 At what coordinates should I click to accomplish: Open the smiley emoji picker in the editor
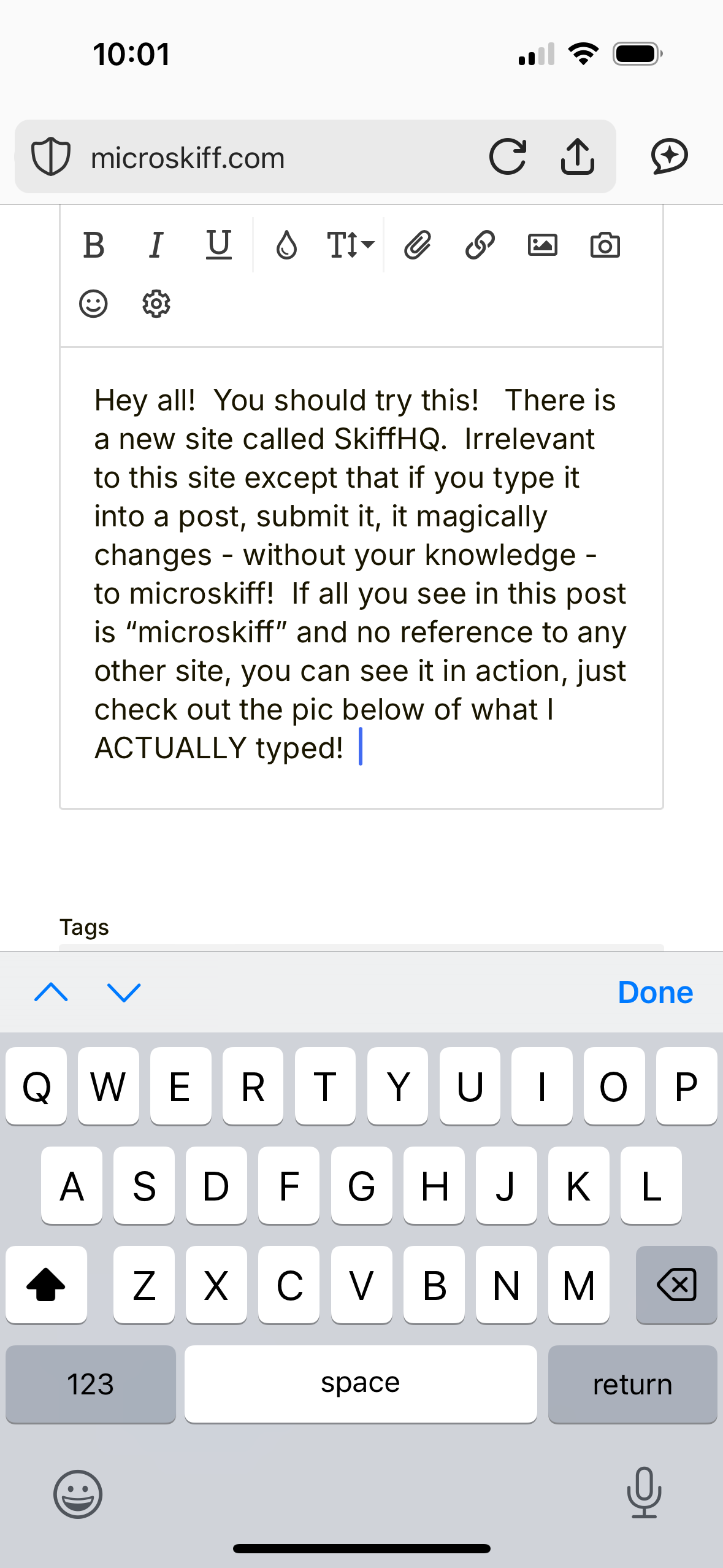pyautogui.click(x=94, y=304)
